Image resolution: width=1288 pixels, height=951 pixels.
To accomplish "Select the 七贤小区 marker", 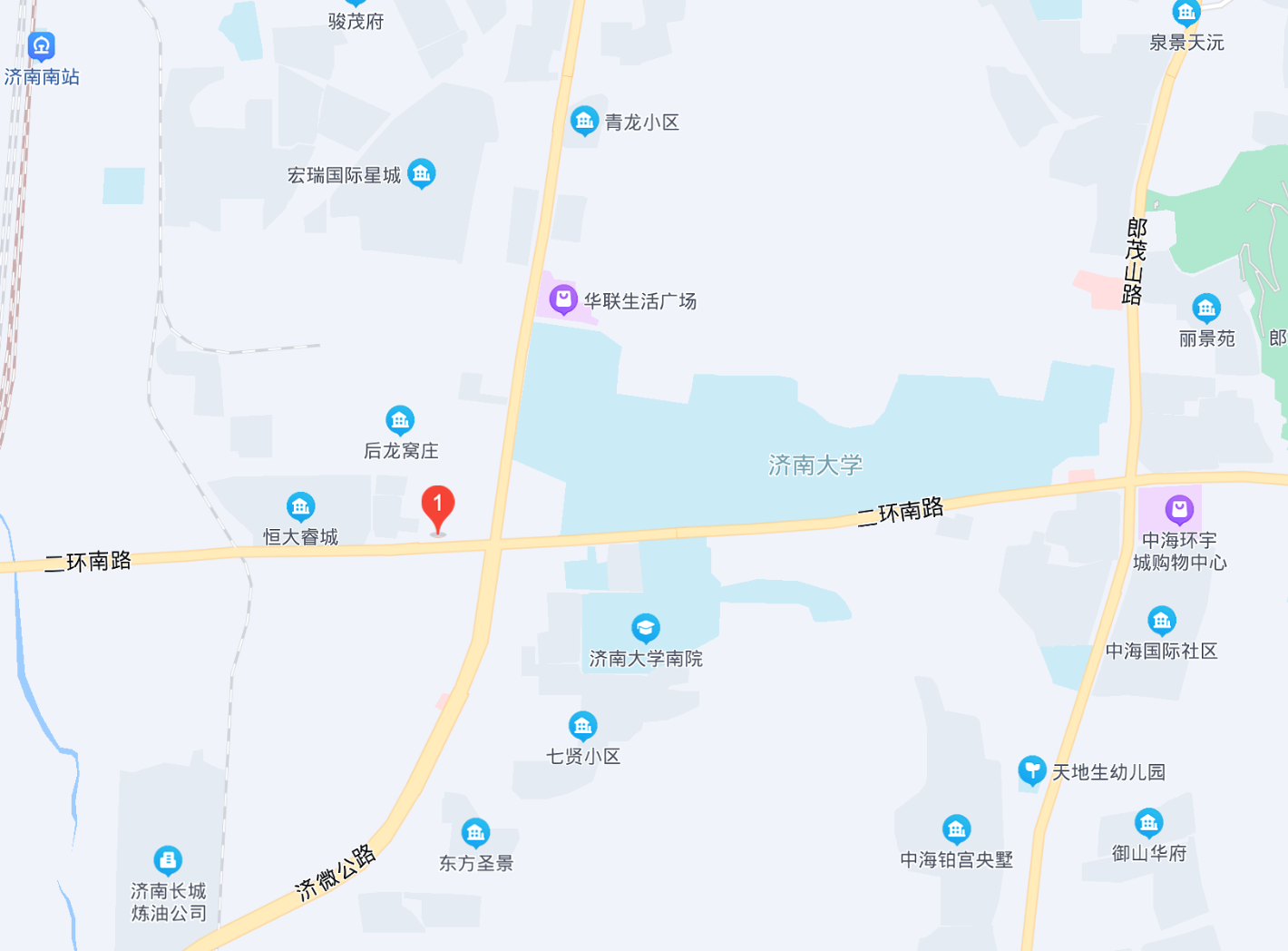I will click(x=582, y=725).
